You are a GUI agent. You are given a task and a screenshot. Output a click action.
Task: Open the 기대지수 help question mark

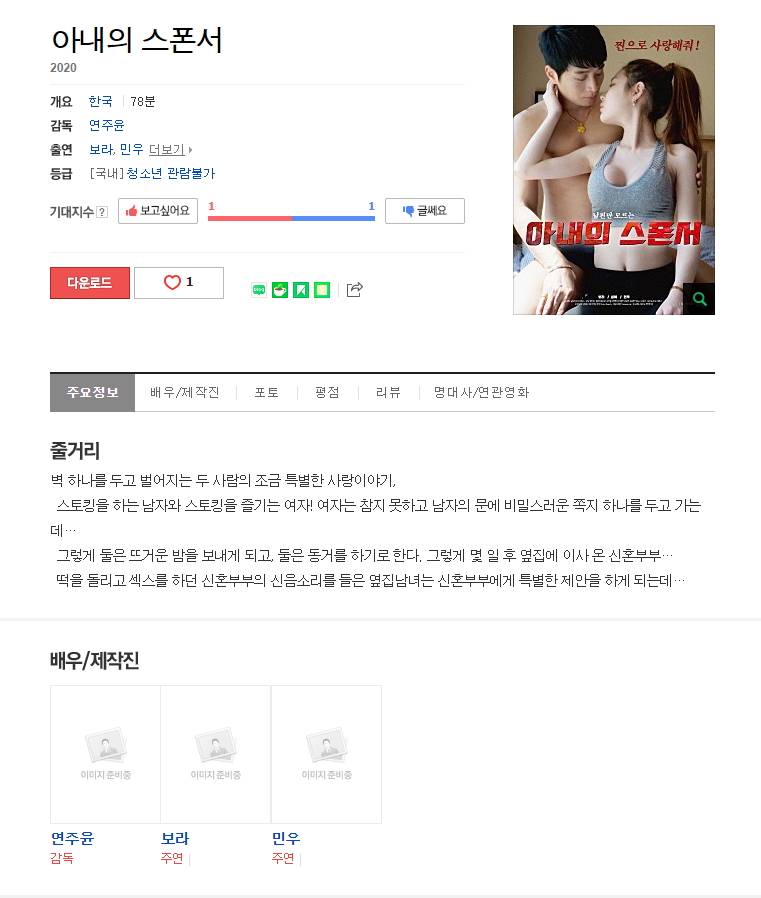102,212
